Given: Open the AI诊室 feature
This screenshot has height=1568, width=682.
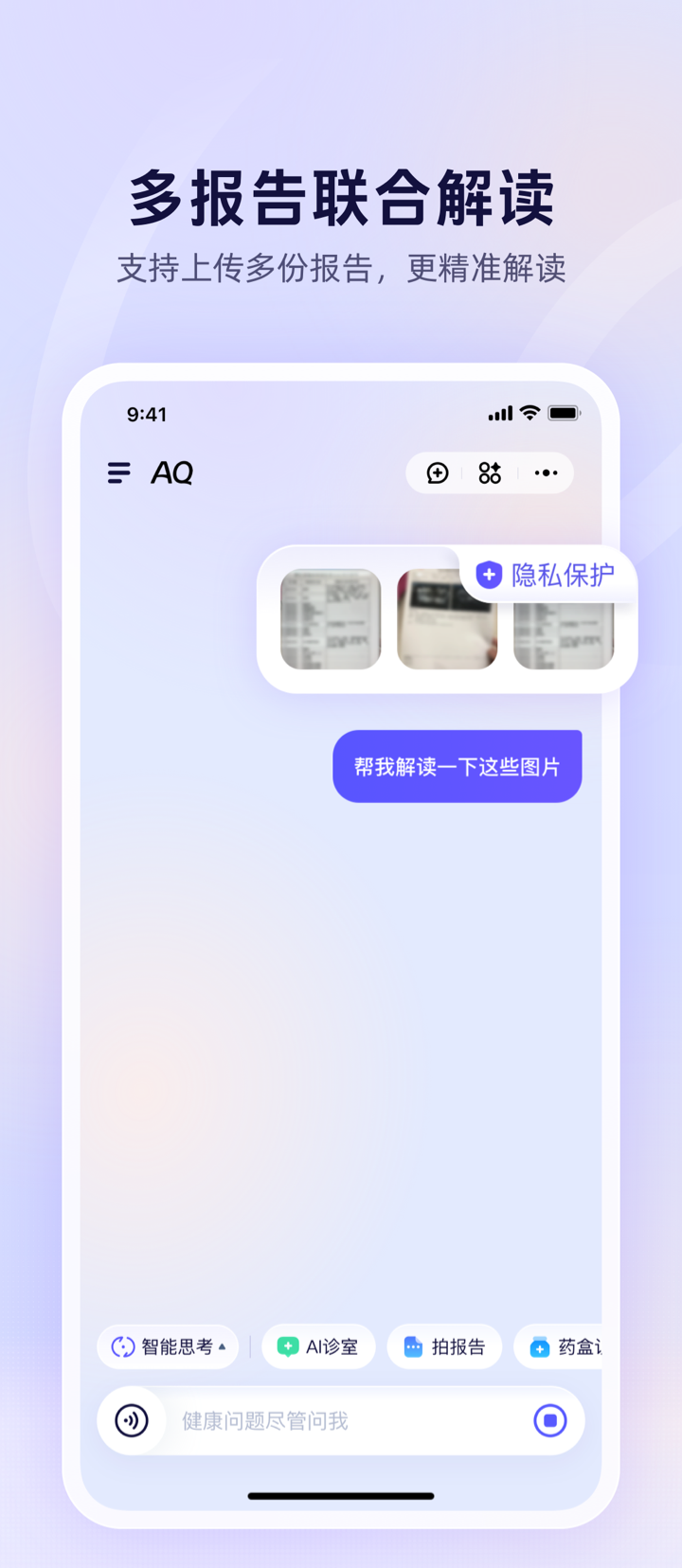Looking at the screenshot, I should [318, 1345].
